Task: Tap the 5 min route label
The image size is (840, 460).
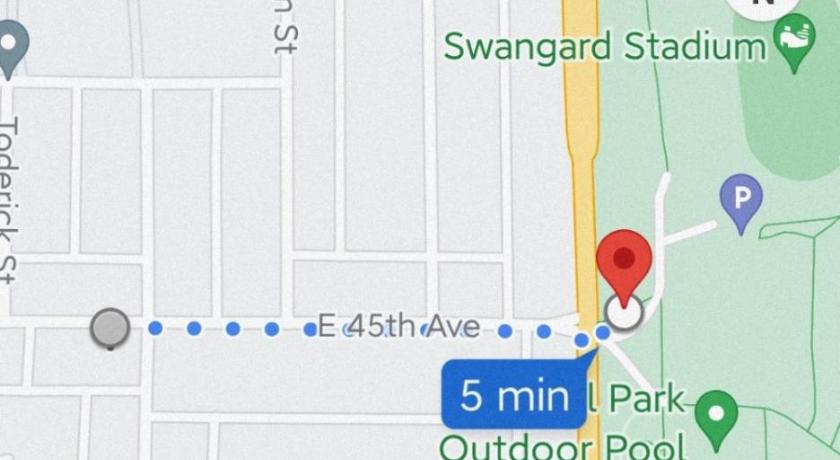Action: point(514,396)
